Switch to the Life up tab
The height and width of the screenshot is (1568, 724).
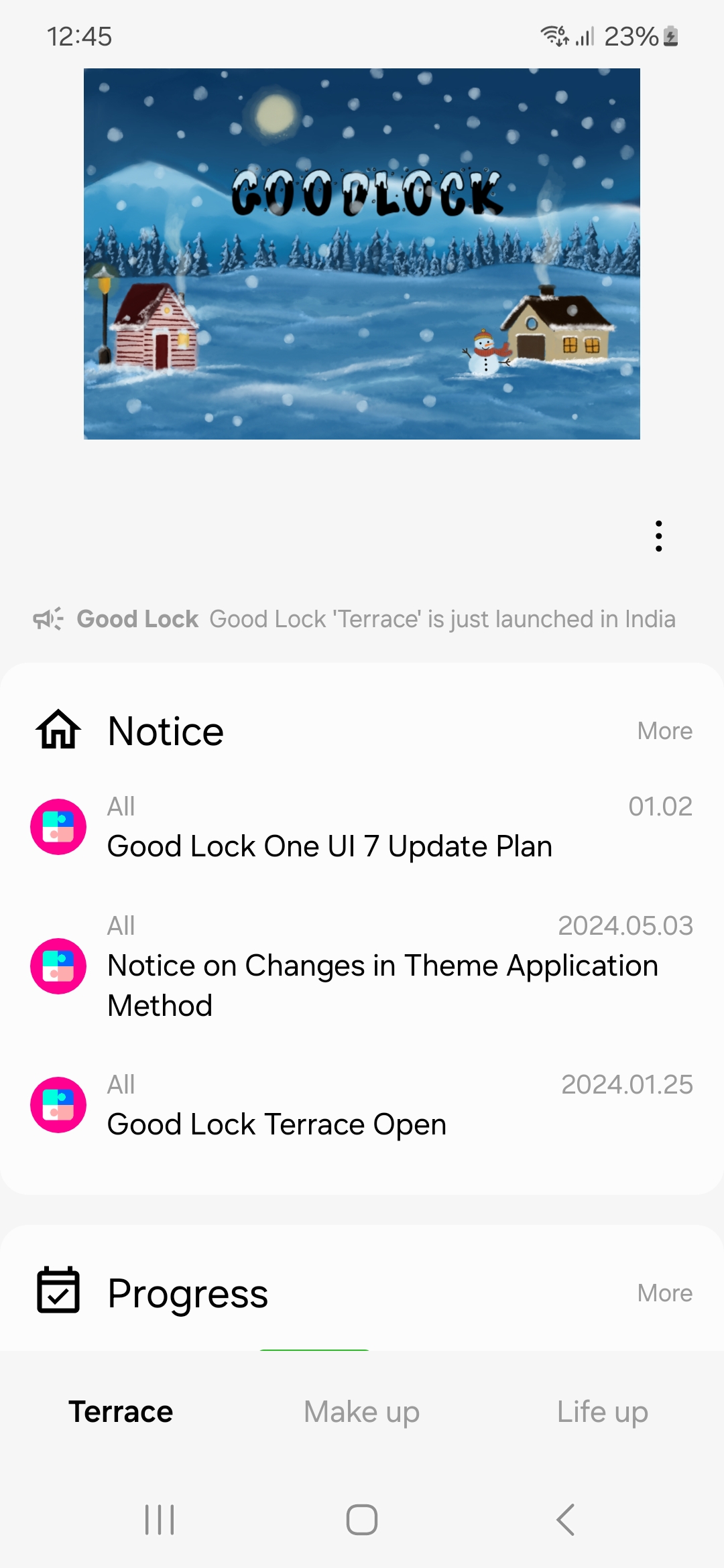pyautogui.click(x=602, y=1412)
